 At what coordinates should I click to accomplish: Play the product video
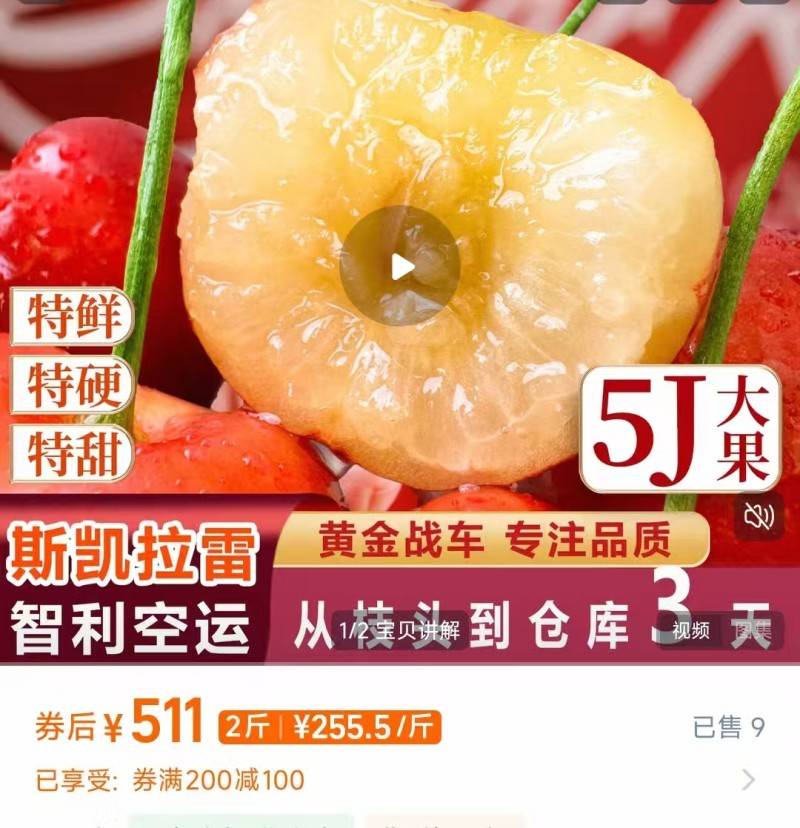[400, 266]
